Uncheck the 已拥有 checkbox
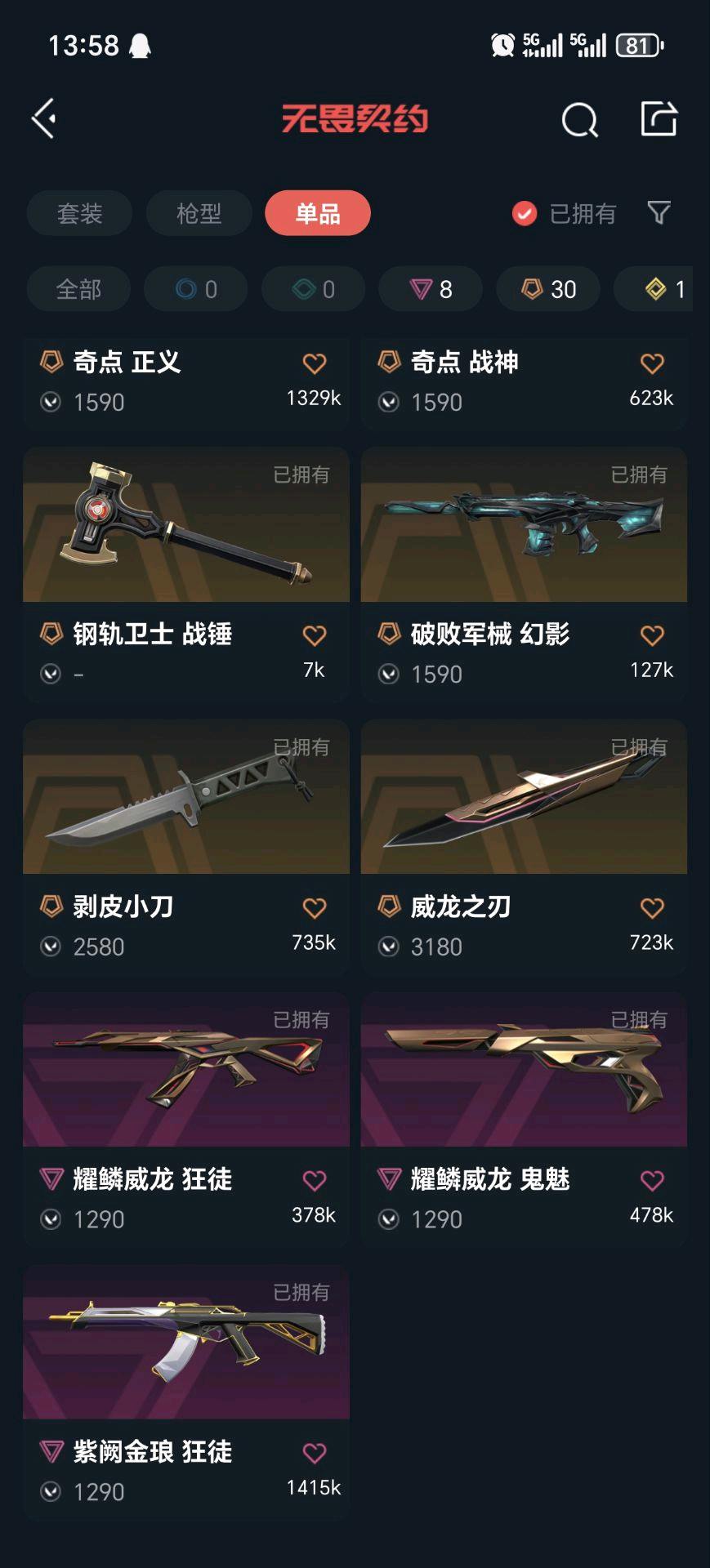710x1568 pixels. click(525, 214)
